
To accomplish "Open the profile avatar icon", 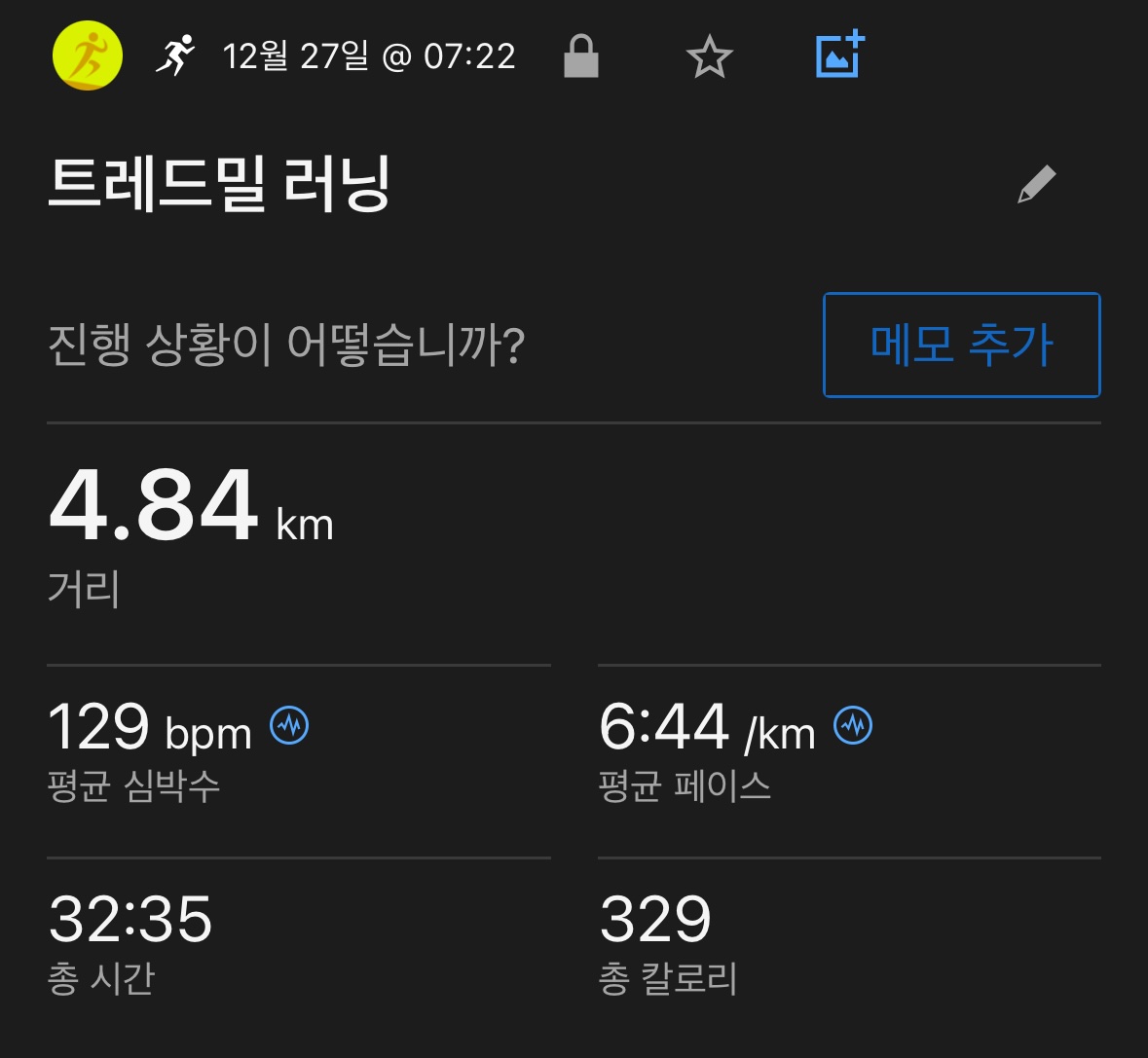I will coord(88,56).
